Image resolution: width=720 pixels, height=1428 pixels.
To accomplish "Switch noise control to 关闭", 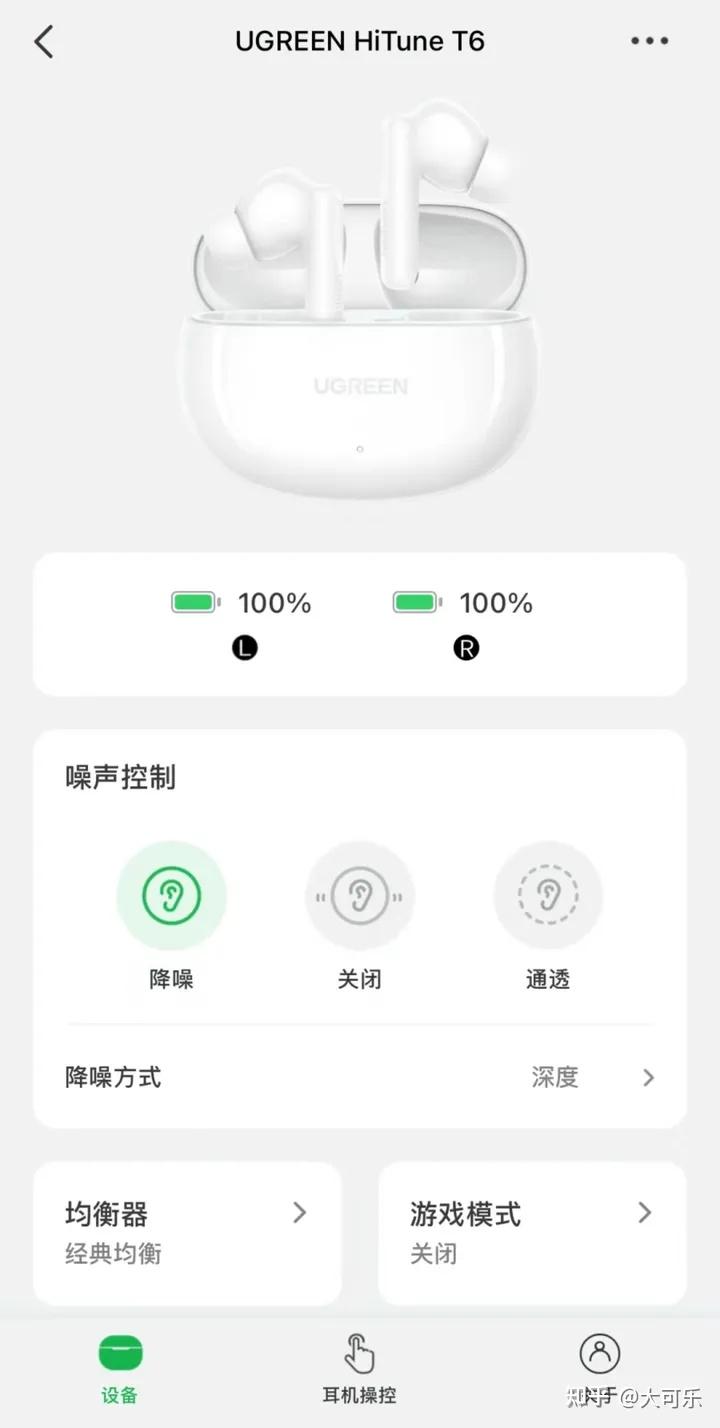I will click(x=359, y=896).
